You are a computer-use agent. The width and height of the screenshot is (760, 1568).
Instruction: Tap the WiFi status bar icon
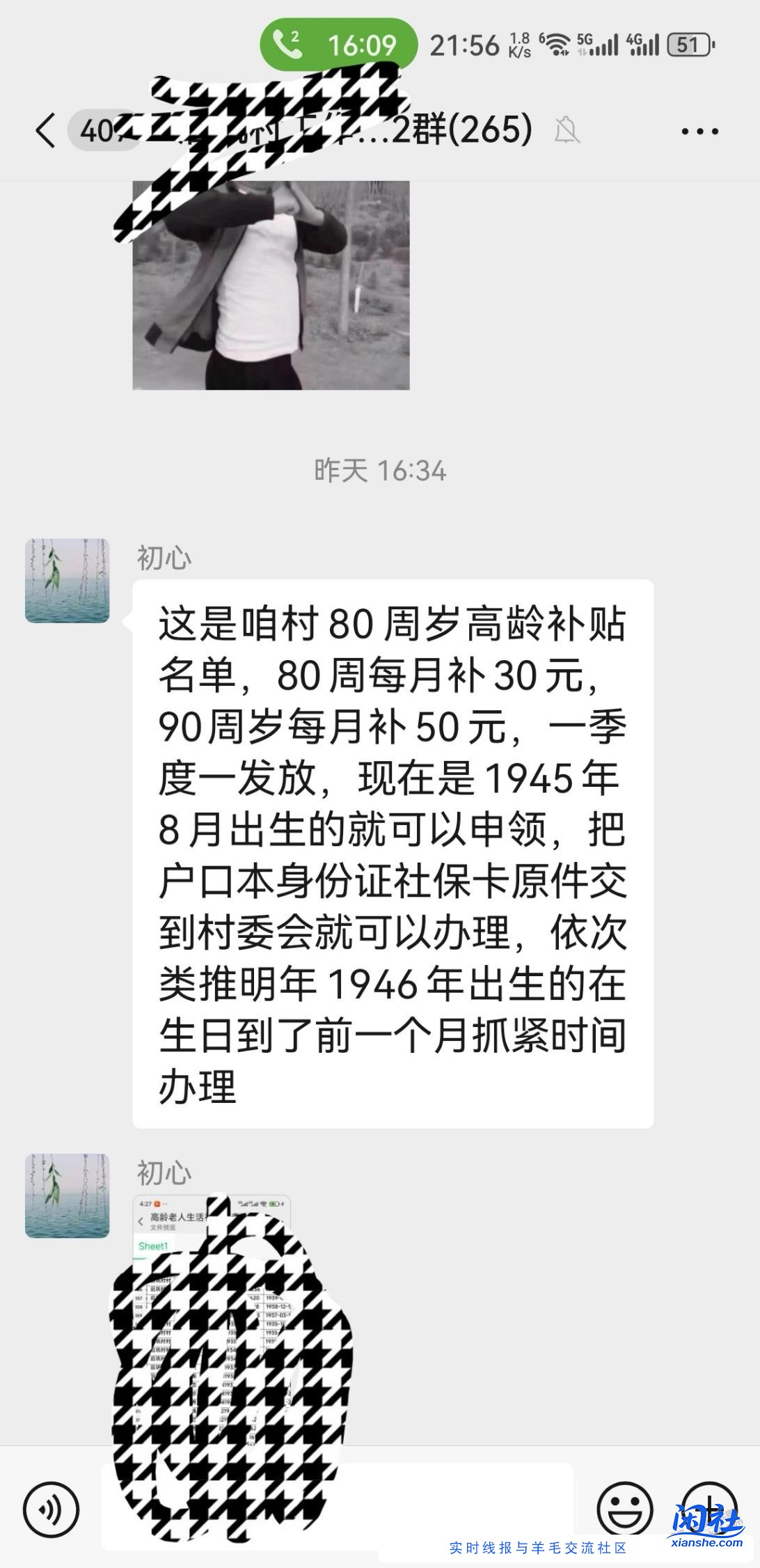557,42
